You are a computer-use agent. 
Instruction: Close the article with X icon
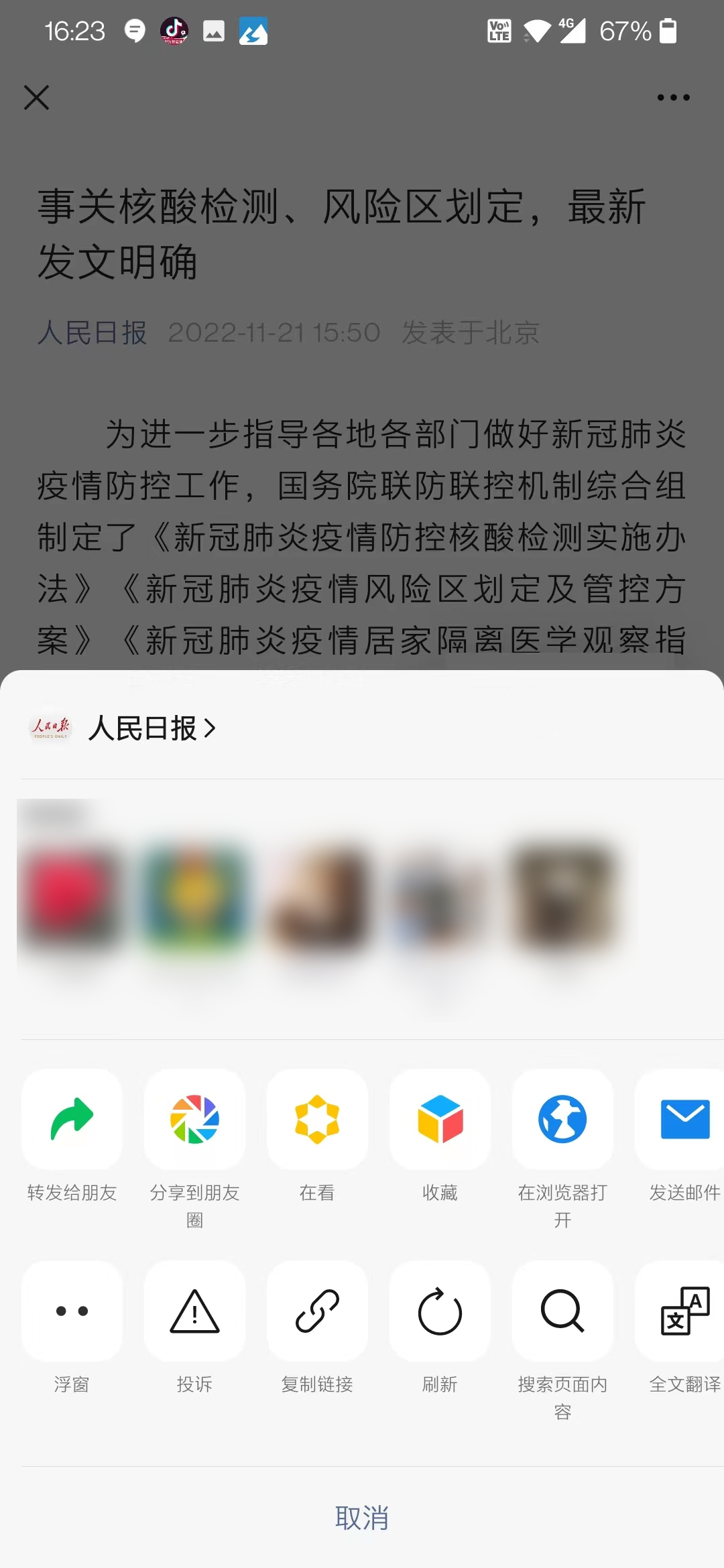tap(36, 97)
